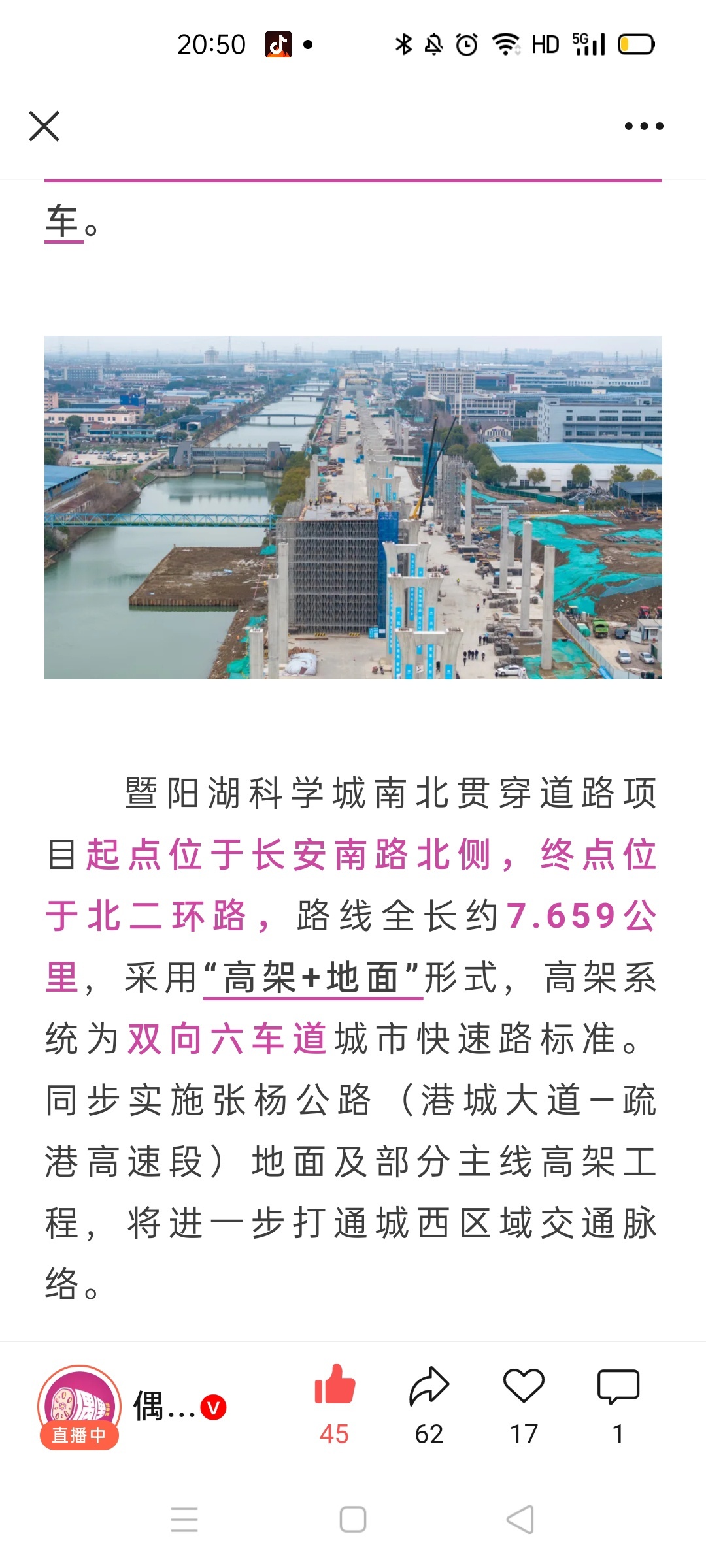The height and width of the screenshot is (1568, 706).
Task: Tap the heart icon with 17
Action: (x=524, y=1385)
